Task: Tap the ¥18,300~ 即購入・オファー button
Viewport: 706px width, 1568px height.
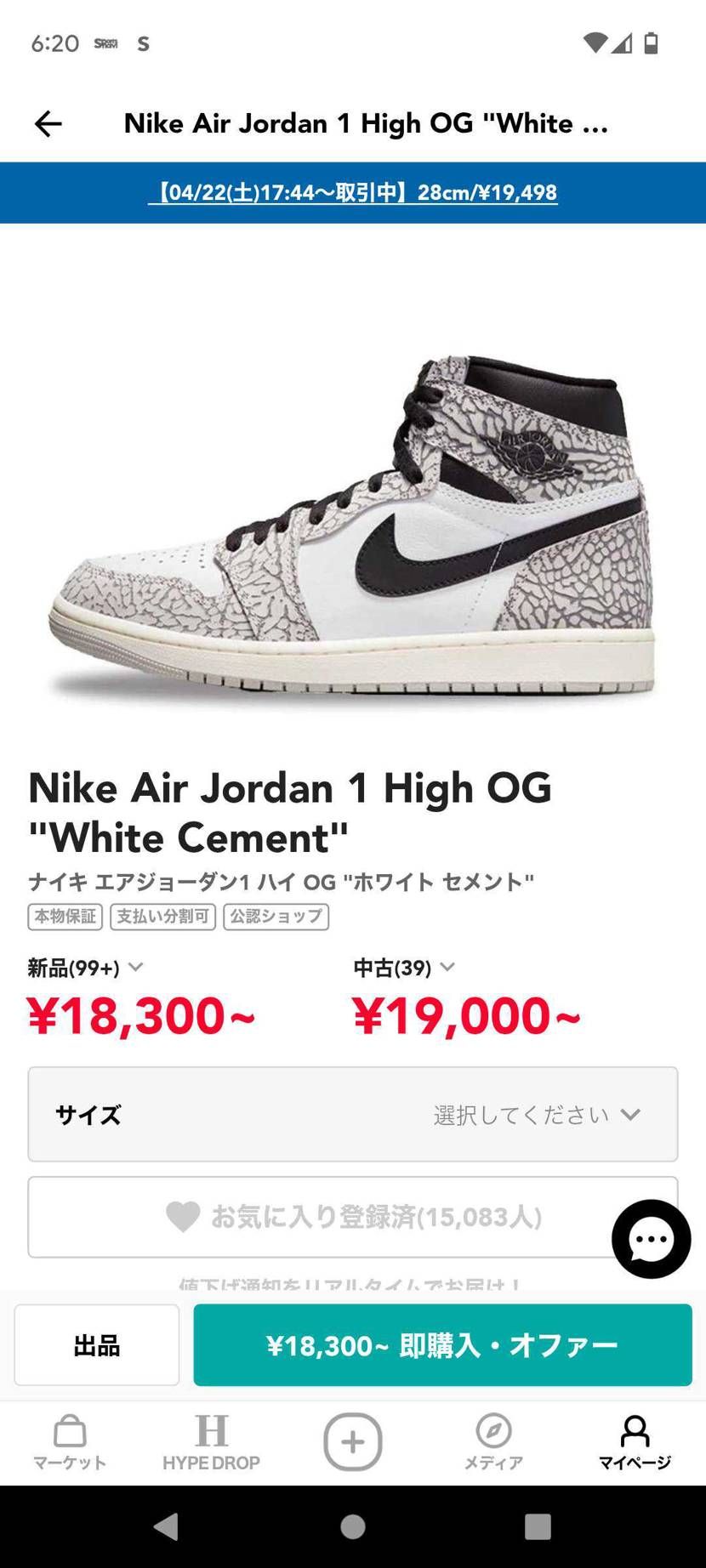Action: 443,1344
